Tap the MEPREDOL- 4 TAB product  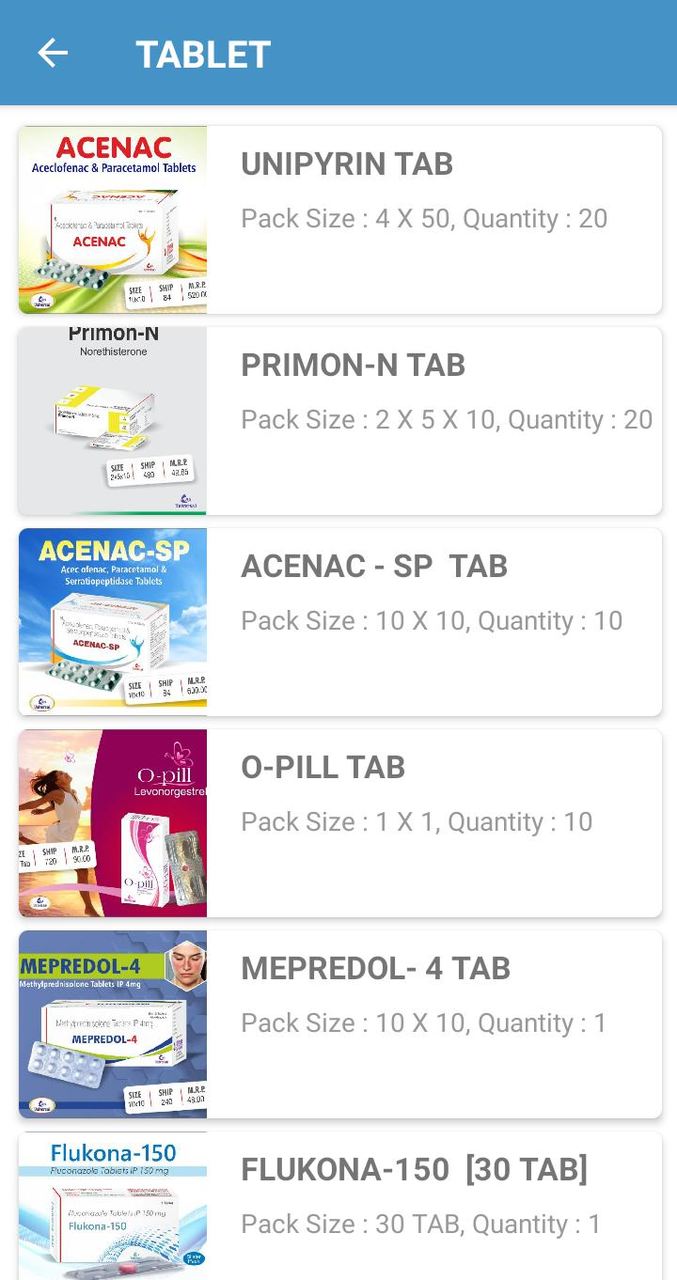pyautogui.click(x=340, y=1024)
